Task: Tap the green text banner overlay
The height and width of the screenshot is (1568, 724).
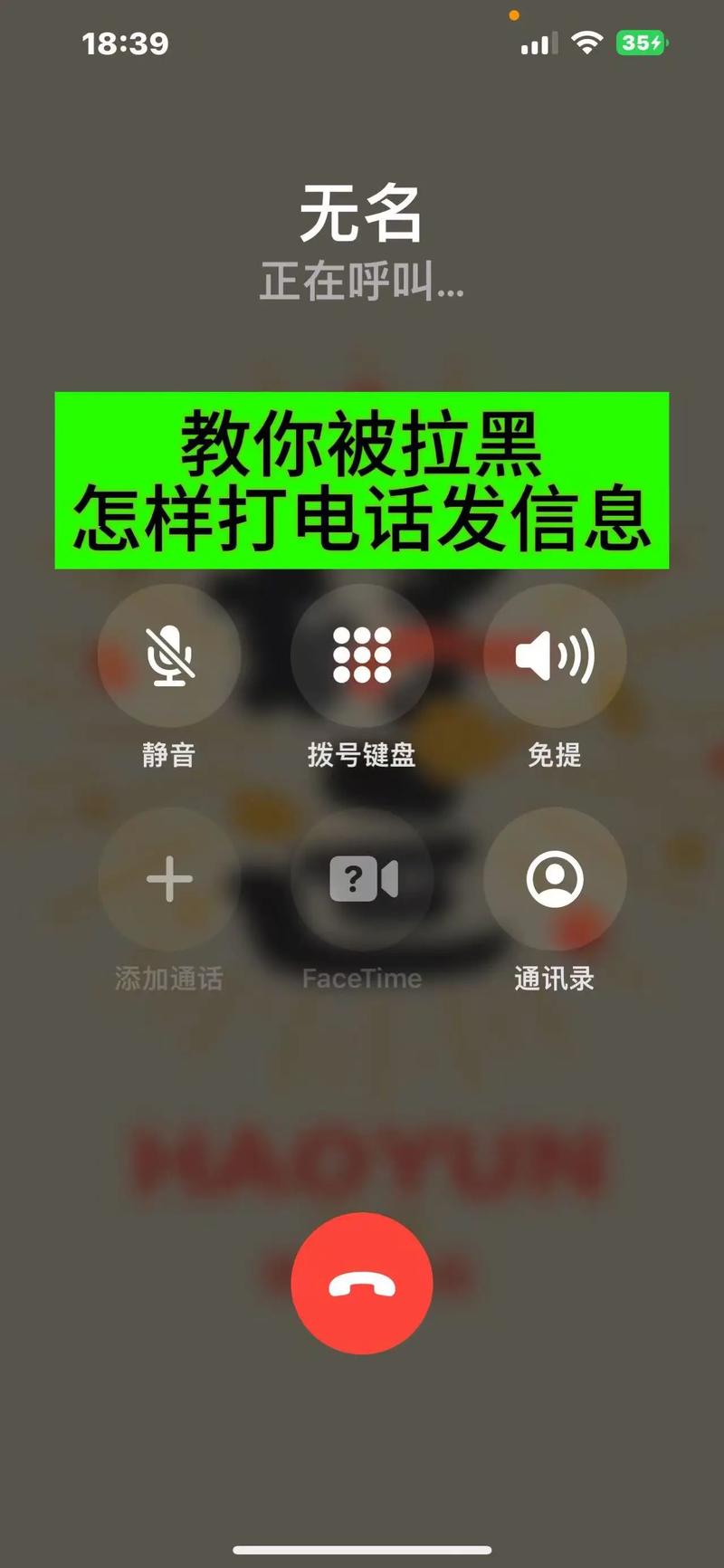Action: pos(362,482)
